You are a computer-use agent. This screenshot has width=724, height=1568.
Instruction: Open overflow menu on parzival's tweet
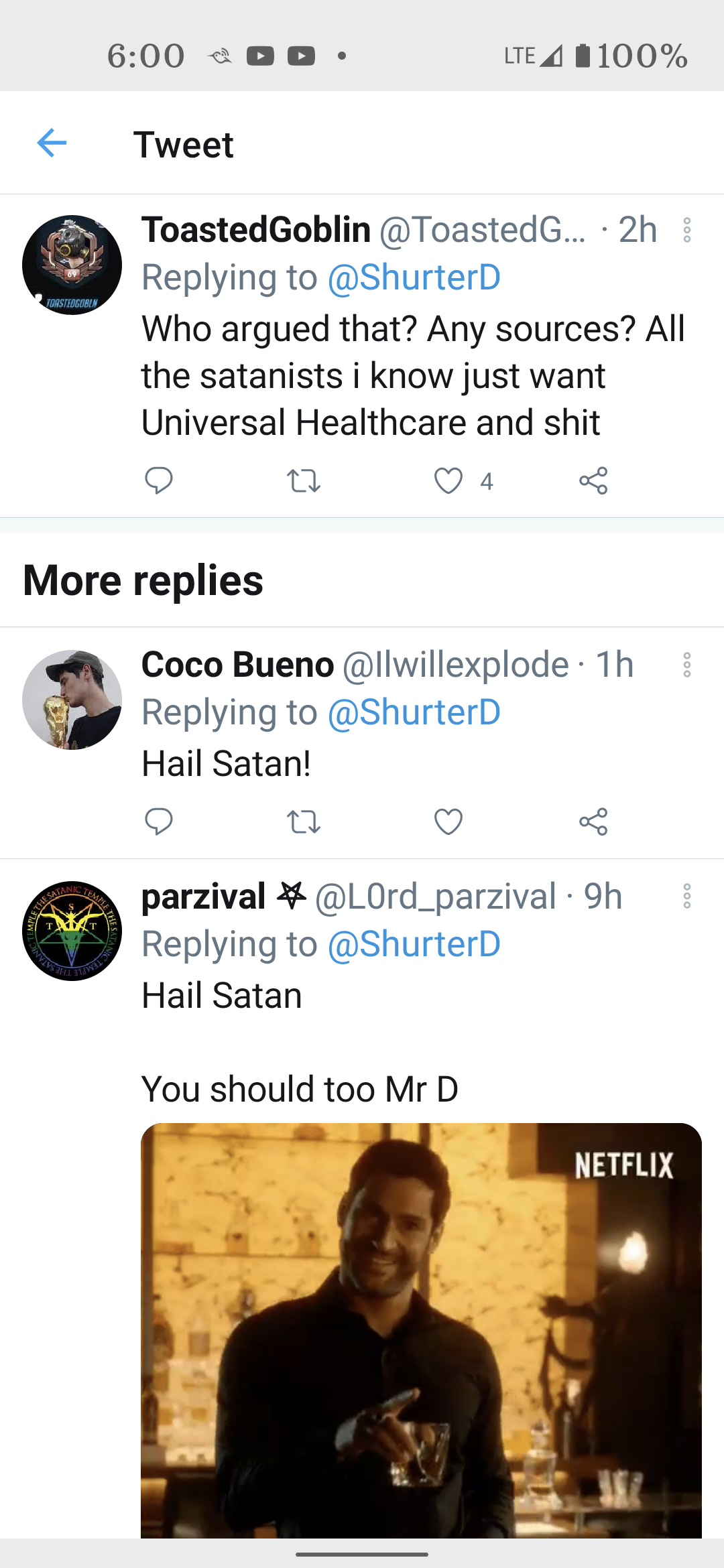click(686, 896)
